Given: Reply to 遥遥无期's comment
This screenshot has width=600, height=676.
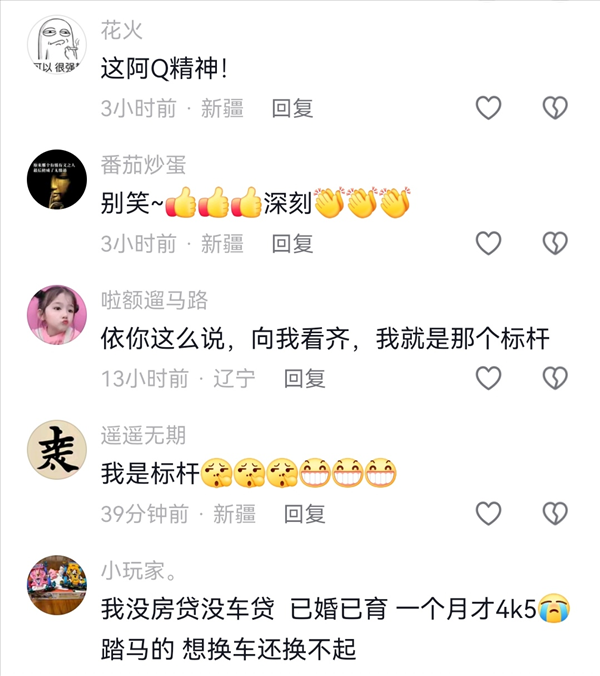Looking at the screenshot, I should coord(305,514).
